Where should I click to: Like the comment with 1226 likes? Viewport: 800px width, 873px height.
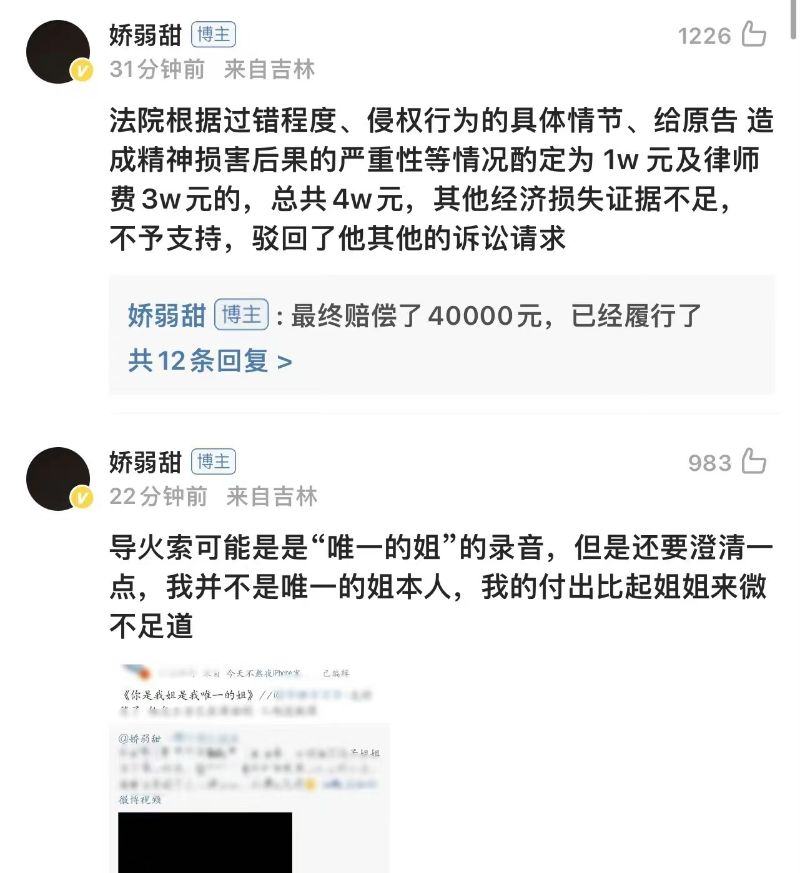click(x=754, y=36)
